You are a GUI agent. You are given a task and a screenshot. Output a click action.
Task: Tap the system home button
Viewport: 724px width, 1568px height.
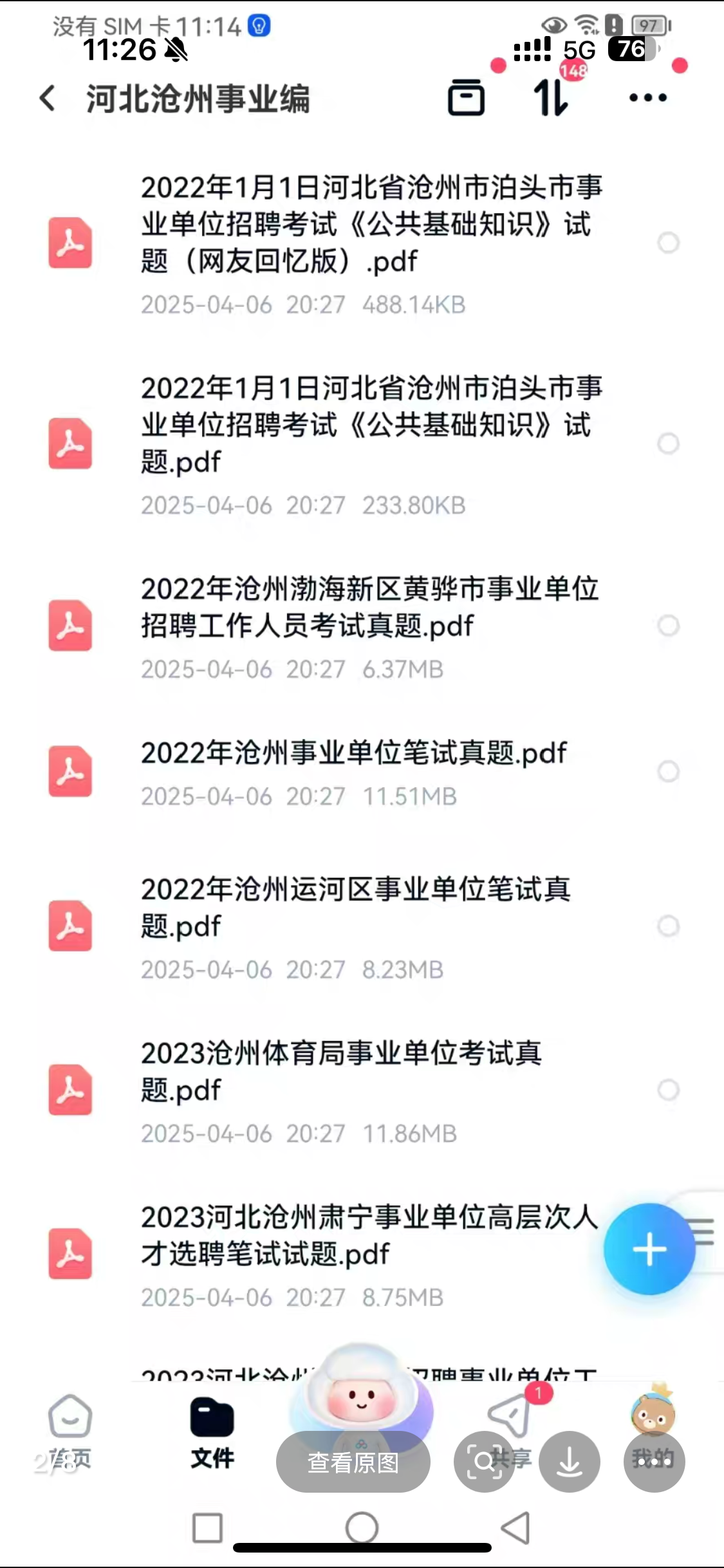(362, 1527)
